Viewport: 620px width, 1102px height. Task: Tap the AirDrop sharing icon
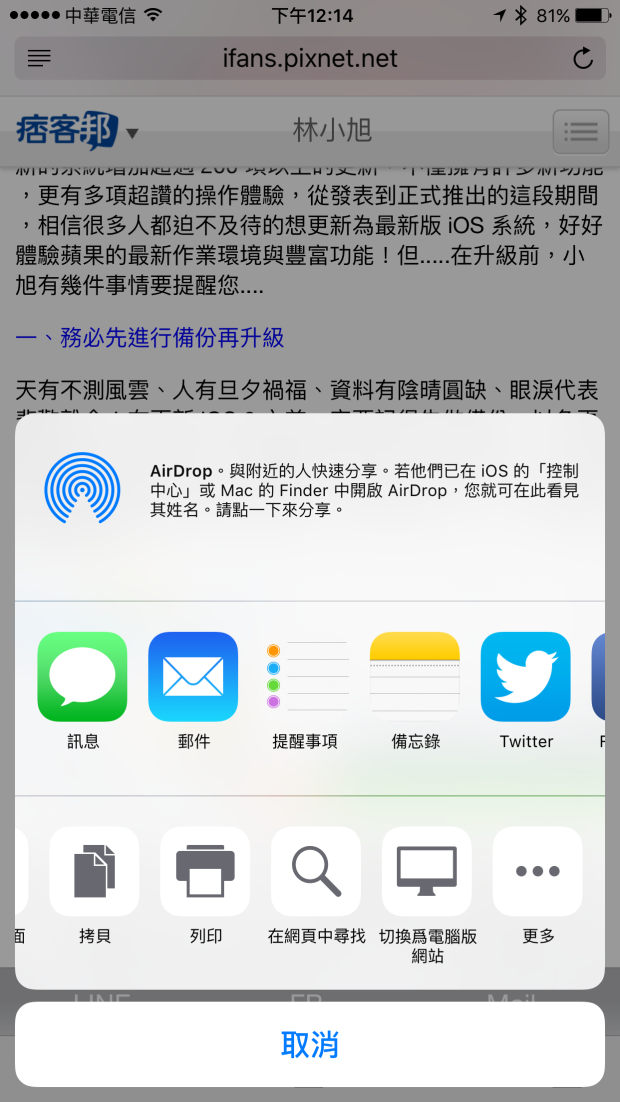pos(82,488)
